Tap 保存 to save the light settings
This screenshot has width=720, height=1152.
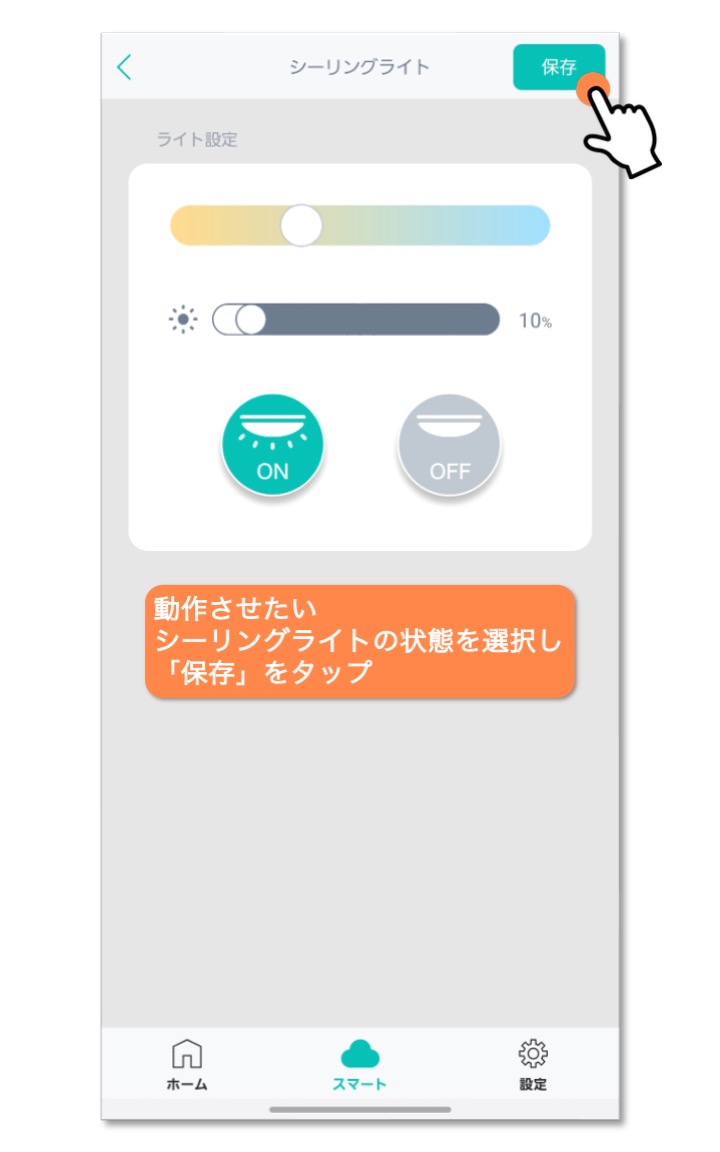[x=558, y=67]
